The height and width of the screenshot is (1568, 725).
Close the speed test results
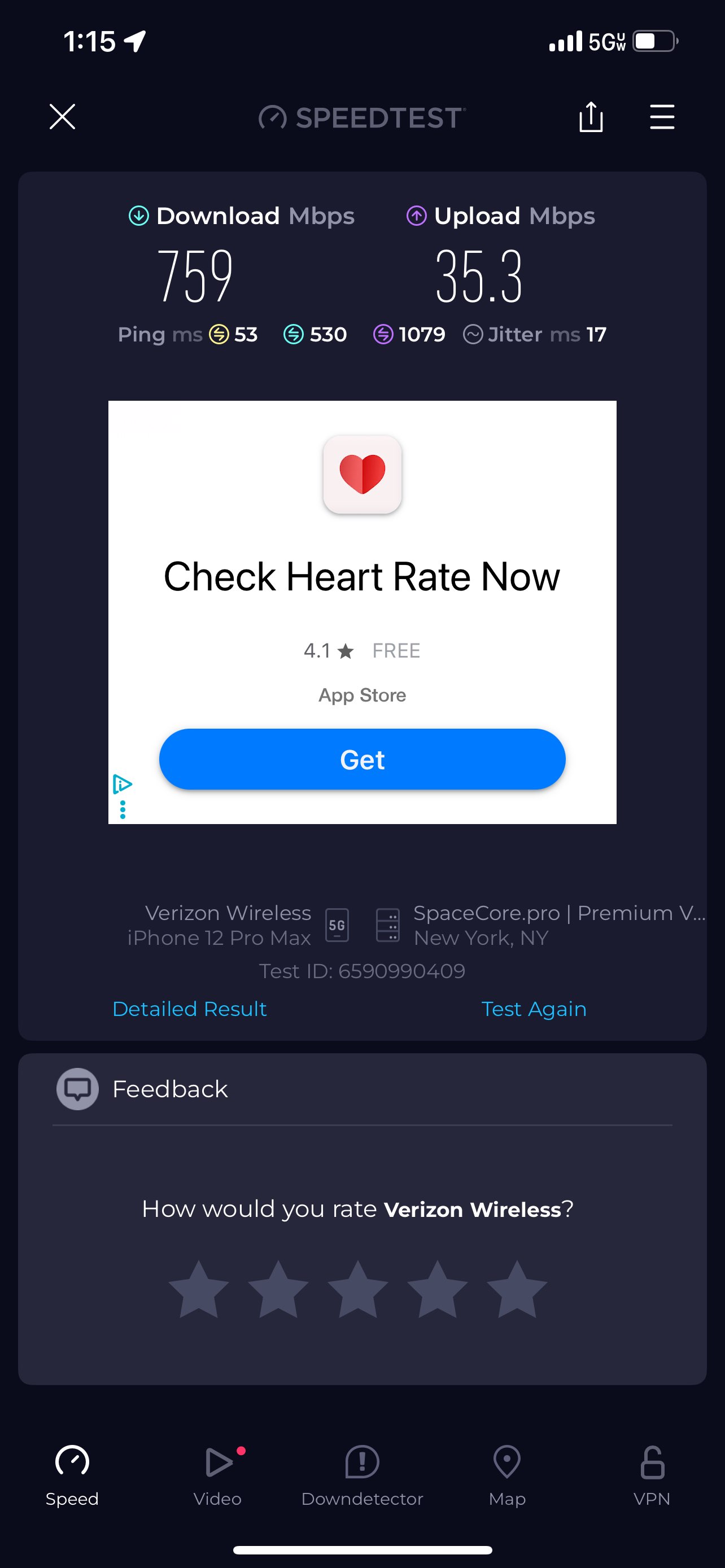(62, 117)
